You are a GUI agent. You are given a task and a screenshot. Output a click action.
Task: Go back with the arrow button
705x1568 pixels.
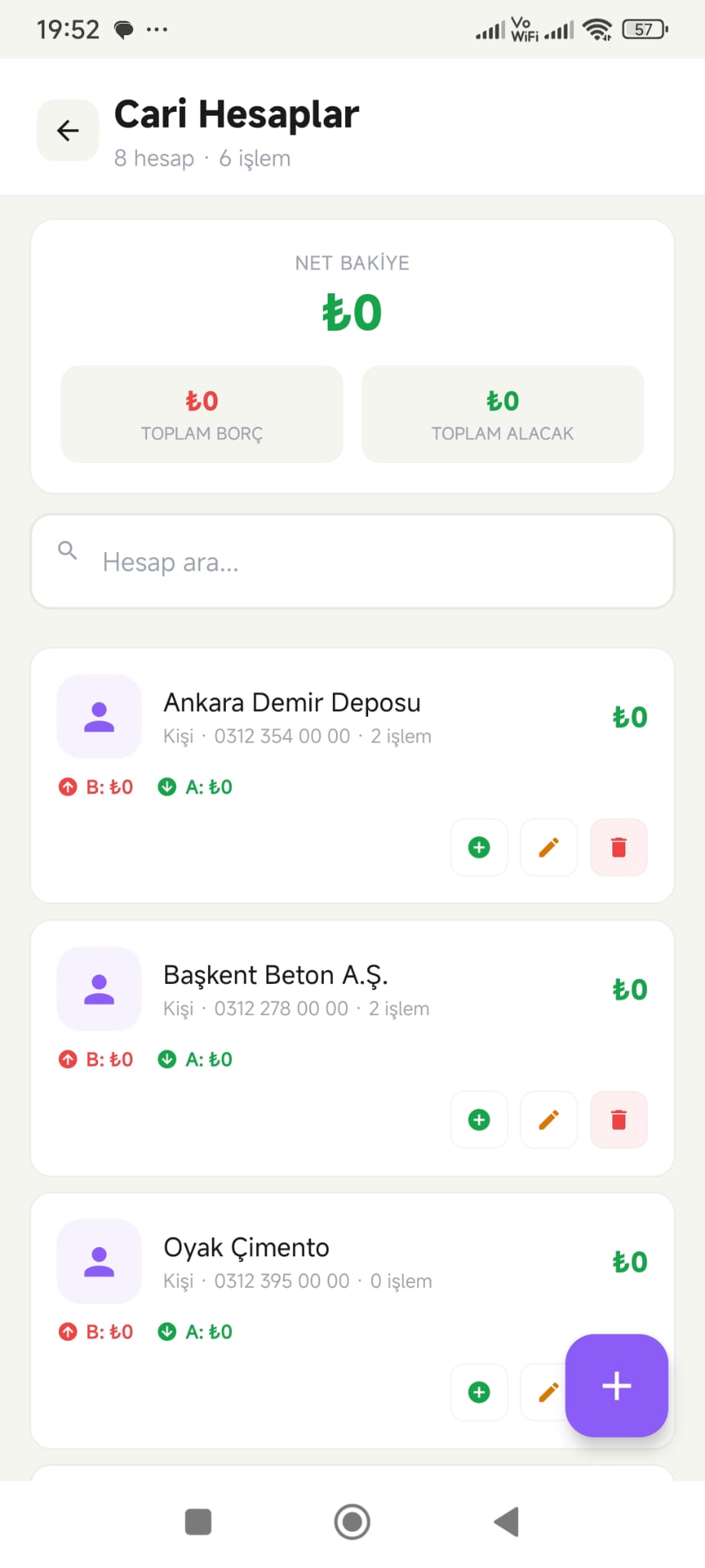pos(67,129)
